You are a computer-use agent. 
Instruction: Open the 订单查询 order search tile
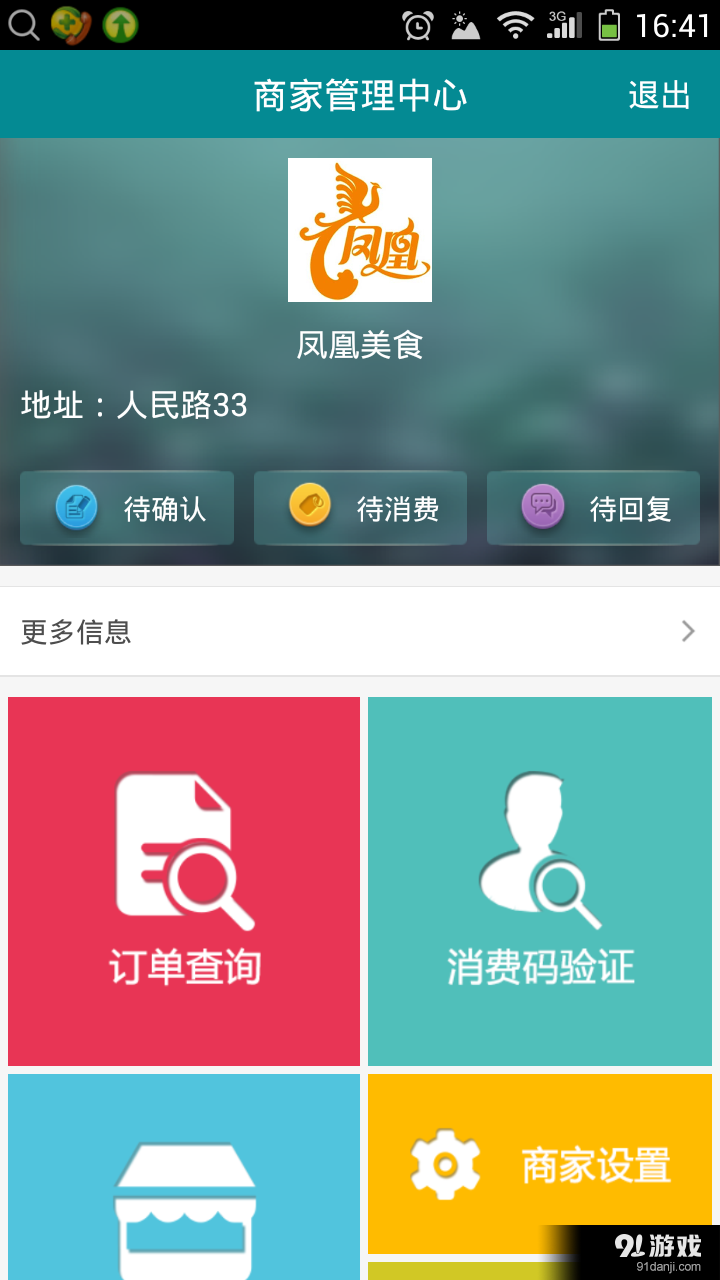click(x=183, y=880)
